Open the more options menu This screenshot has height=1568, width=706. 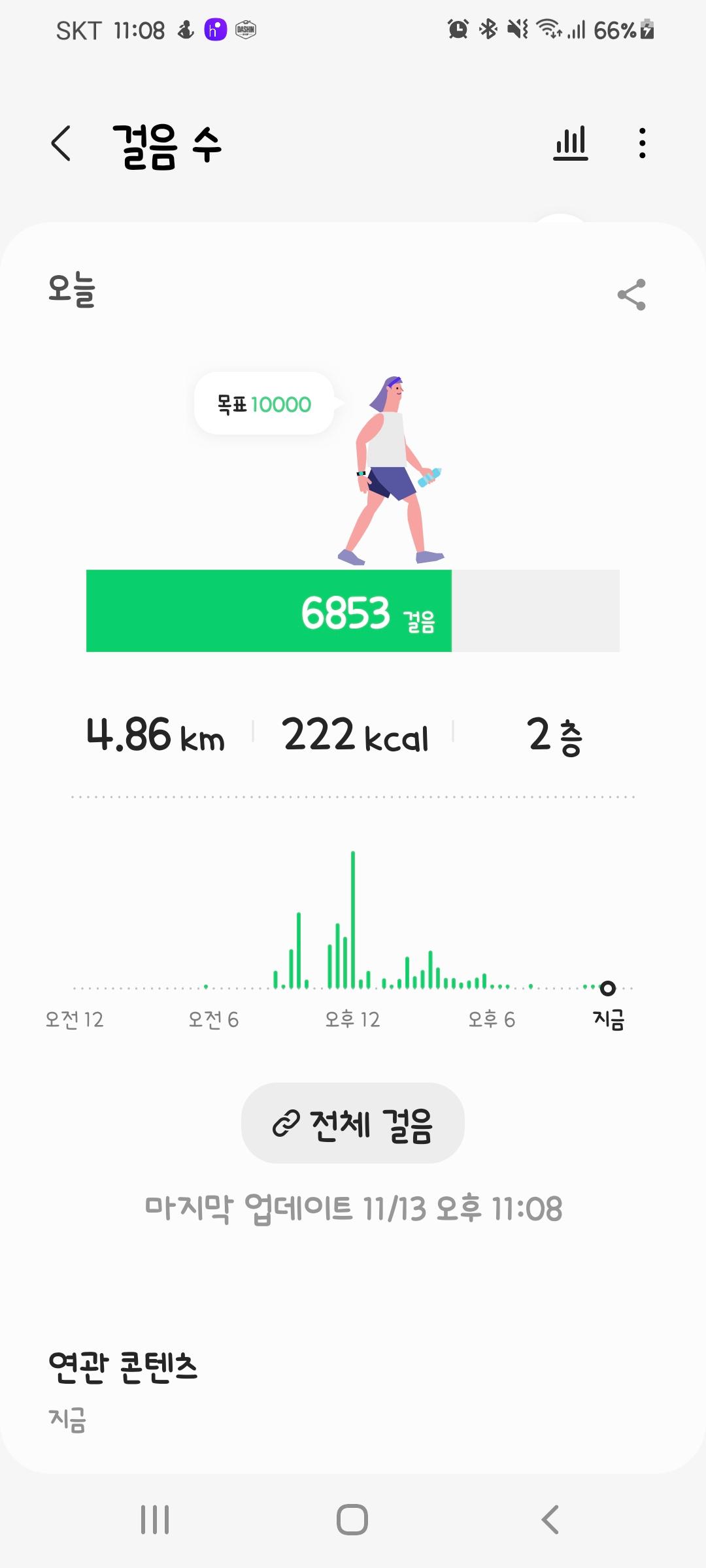click(642, 143)
